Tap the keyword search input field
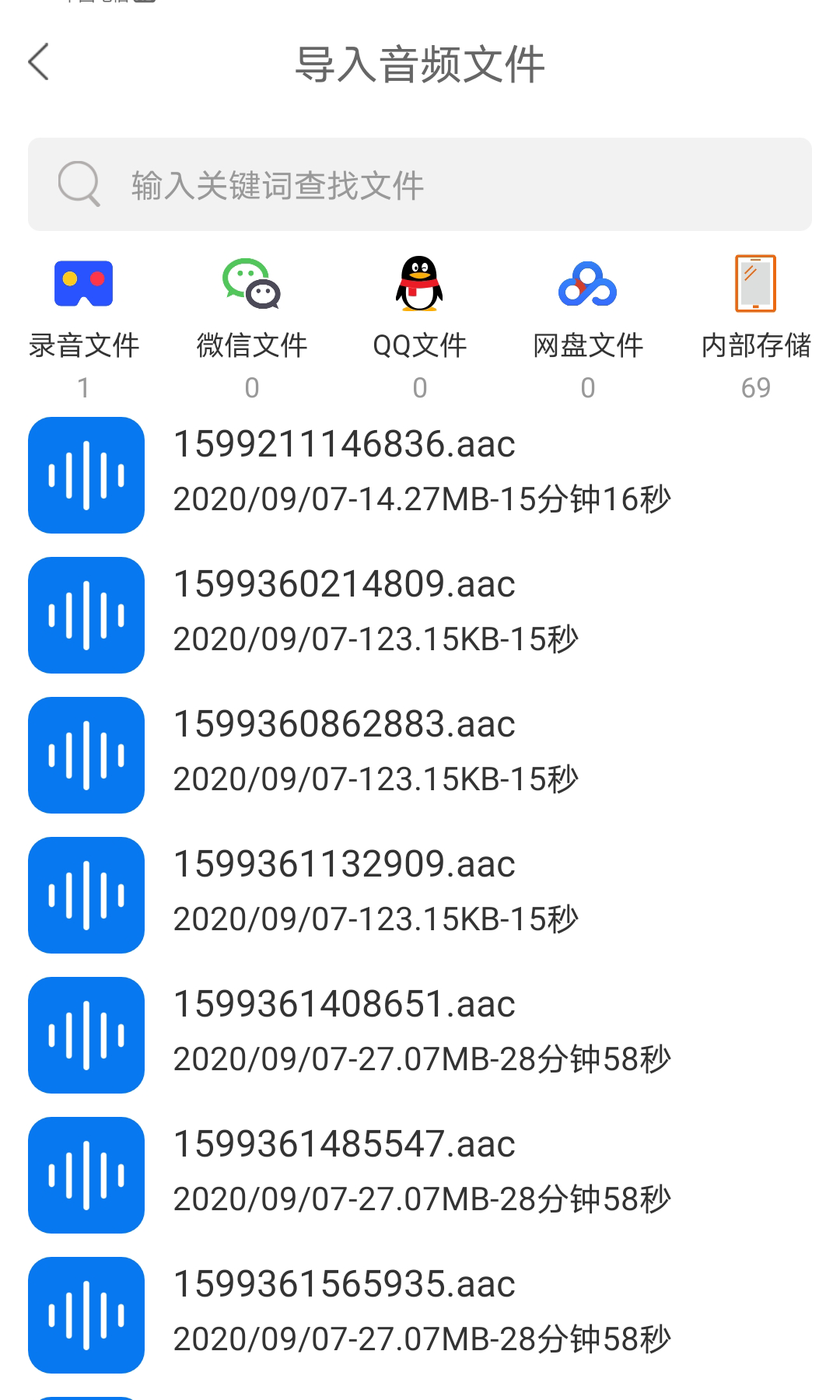This screenshot has width=840, height=1400. coord(420,184)
